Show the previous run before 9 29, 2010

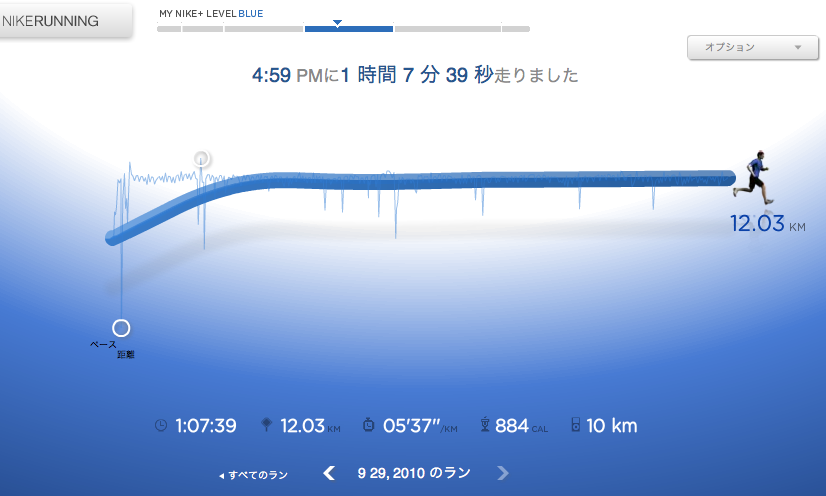click(328, 474)
